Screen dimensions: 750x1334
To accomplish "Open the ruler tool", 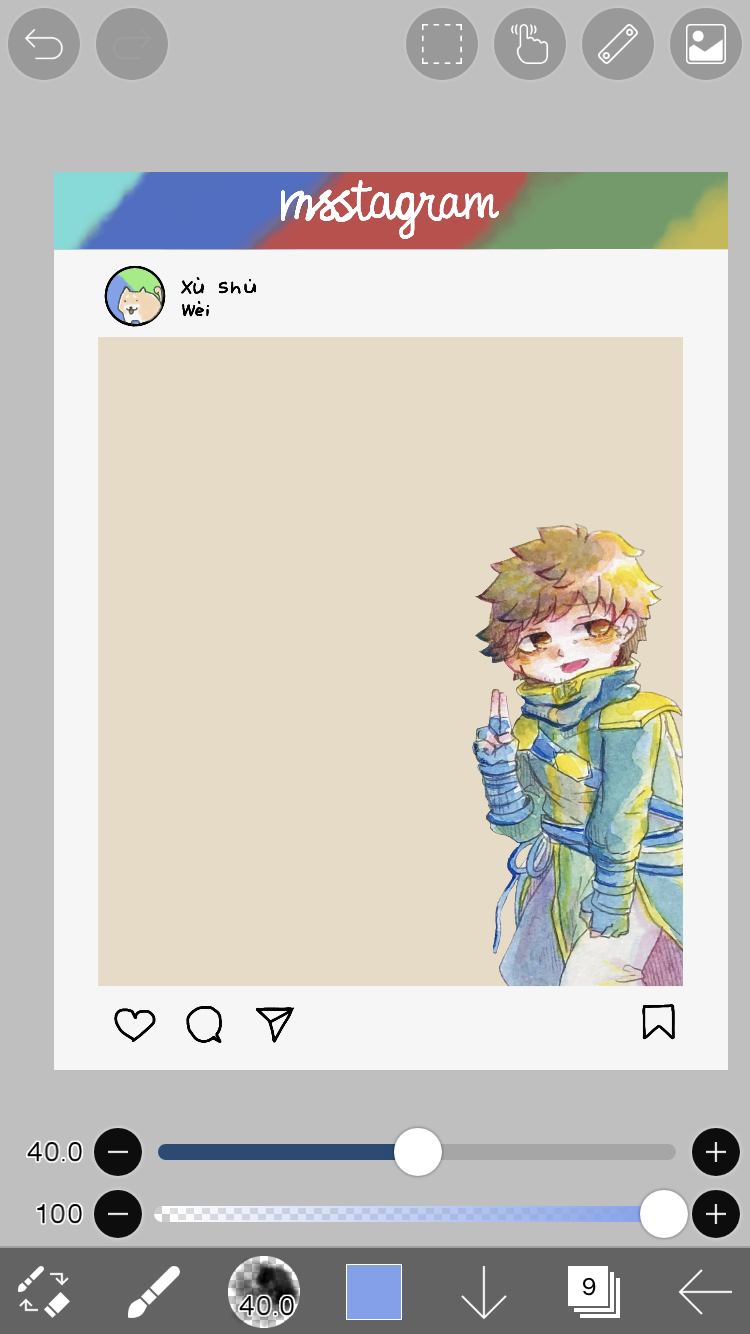I will [618, 44].
